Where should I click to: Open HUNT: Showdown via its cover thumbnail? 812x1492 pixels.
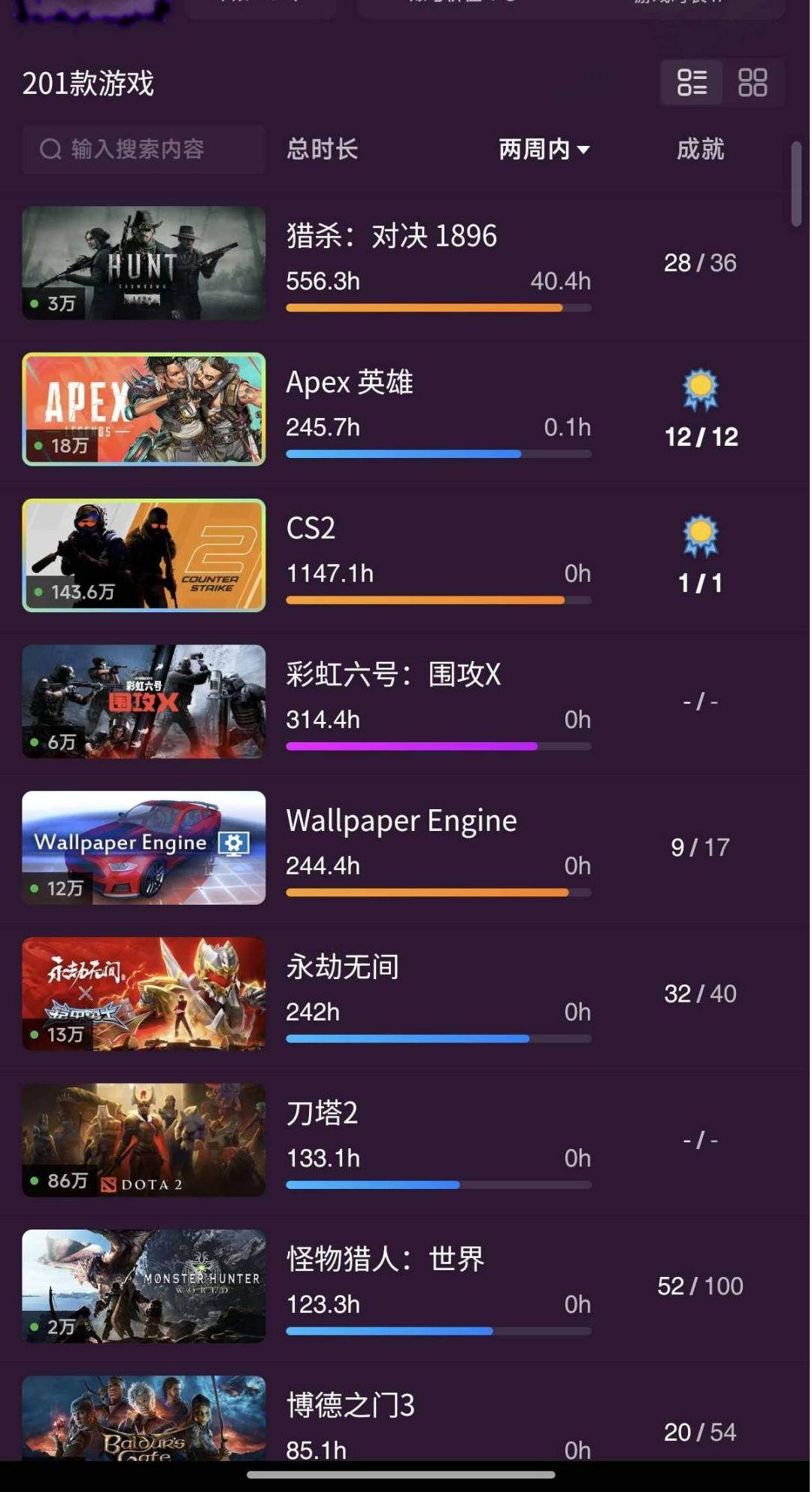[144, 262]
